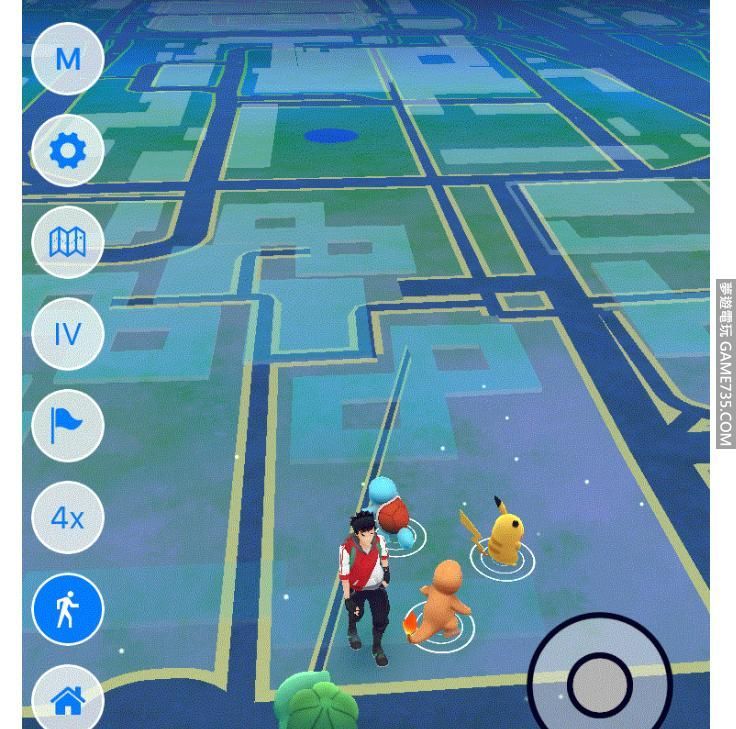Change the 4x speed setting
The width and height of the screenshot is (736, 729).
(x=68, y=518)
